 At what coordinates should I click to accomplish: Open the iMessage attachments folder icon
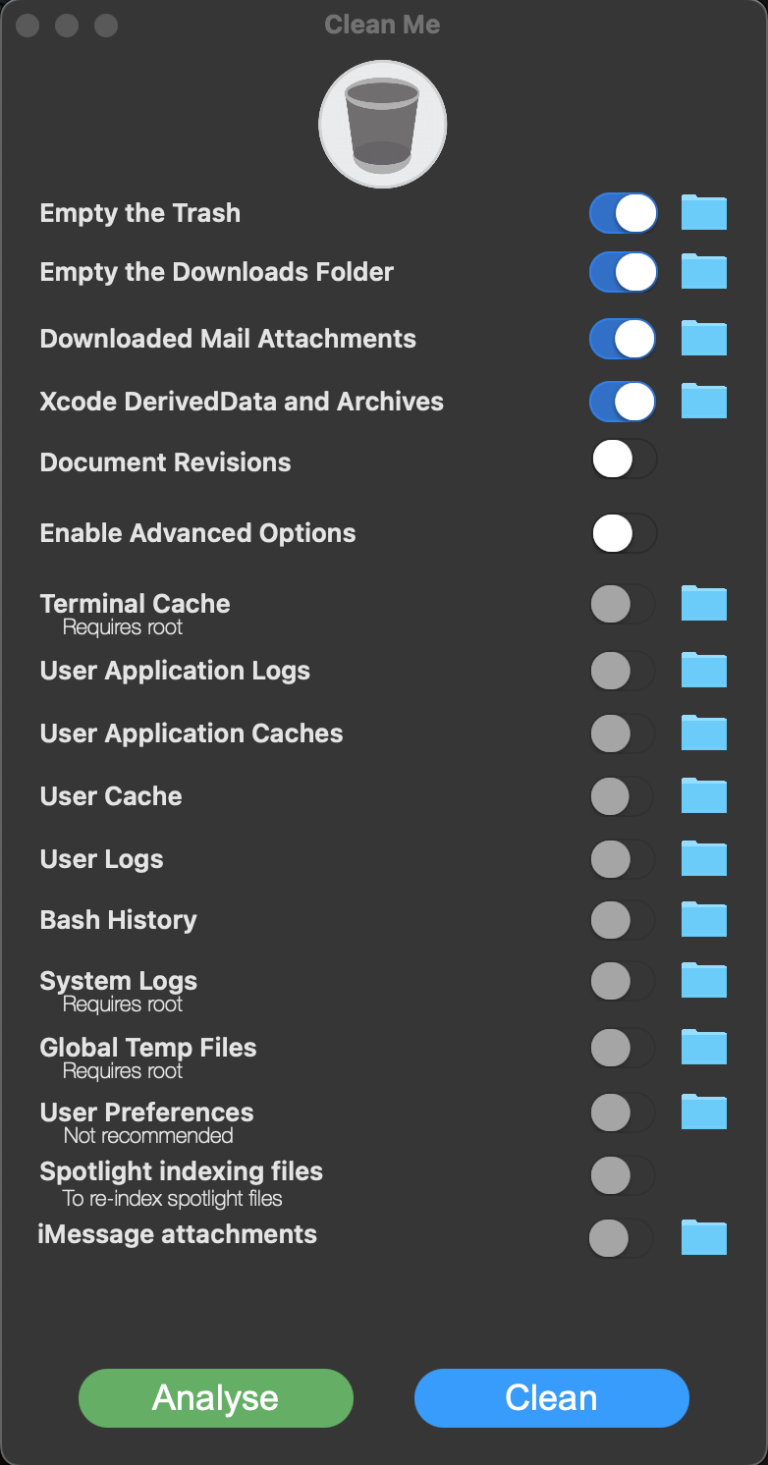(x=703, y=1238)
